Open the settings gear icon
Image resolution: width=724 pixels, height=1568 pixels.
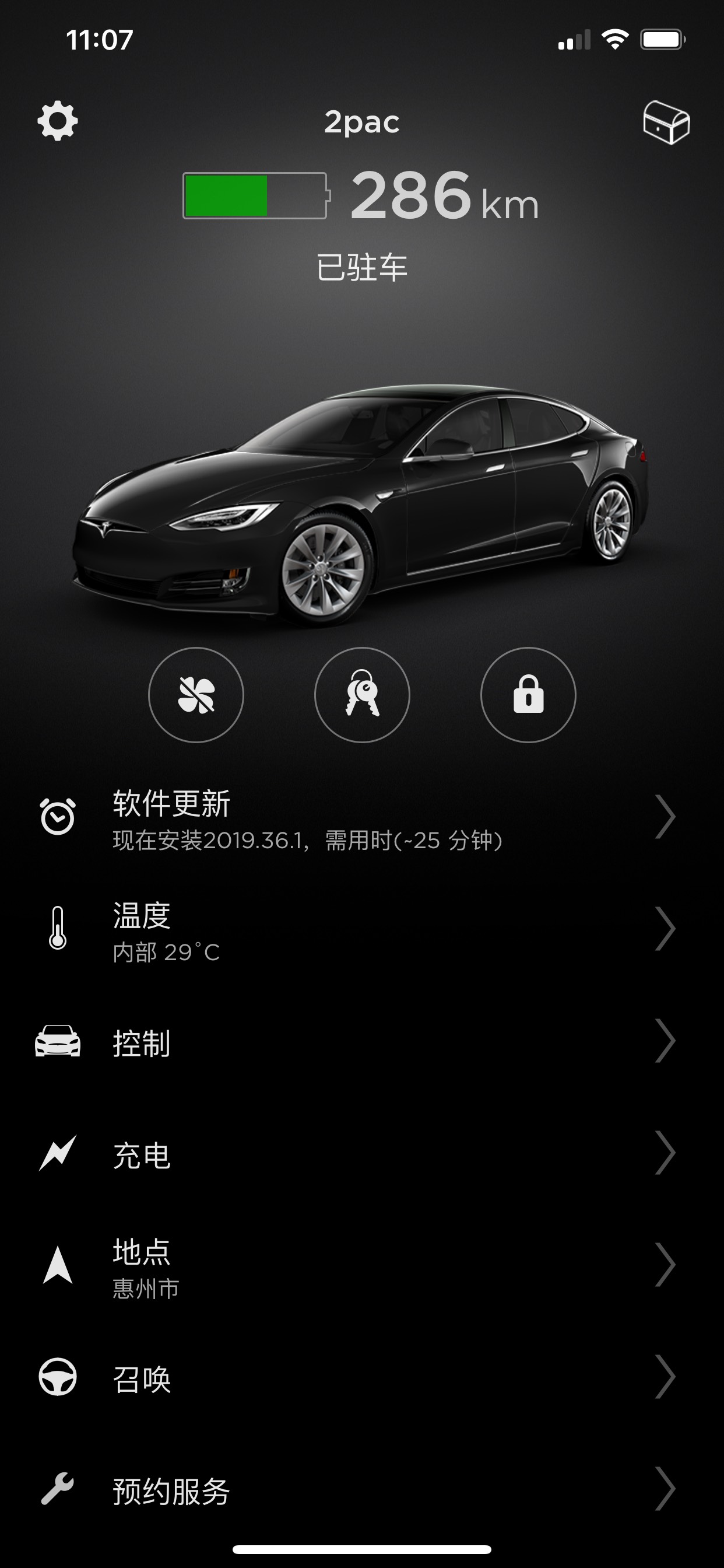pyautogui.click(x=58, y=121)
